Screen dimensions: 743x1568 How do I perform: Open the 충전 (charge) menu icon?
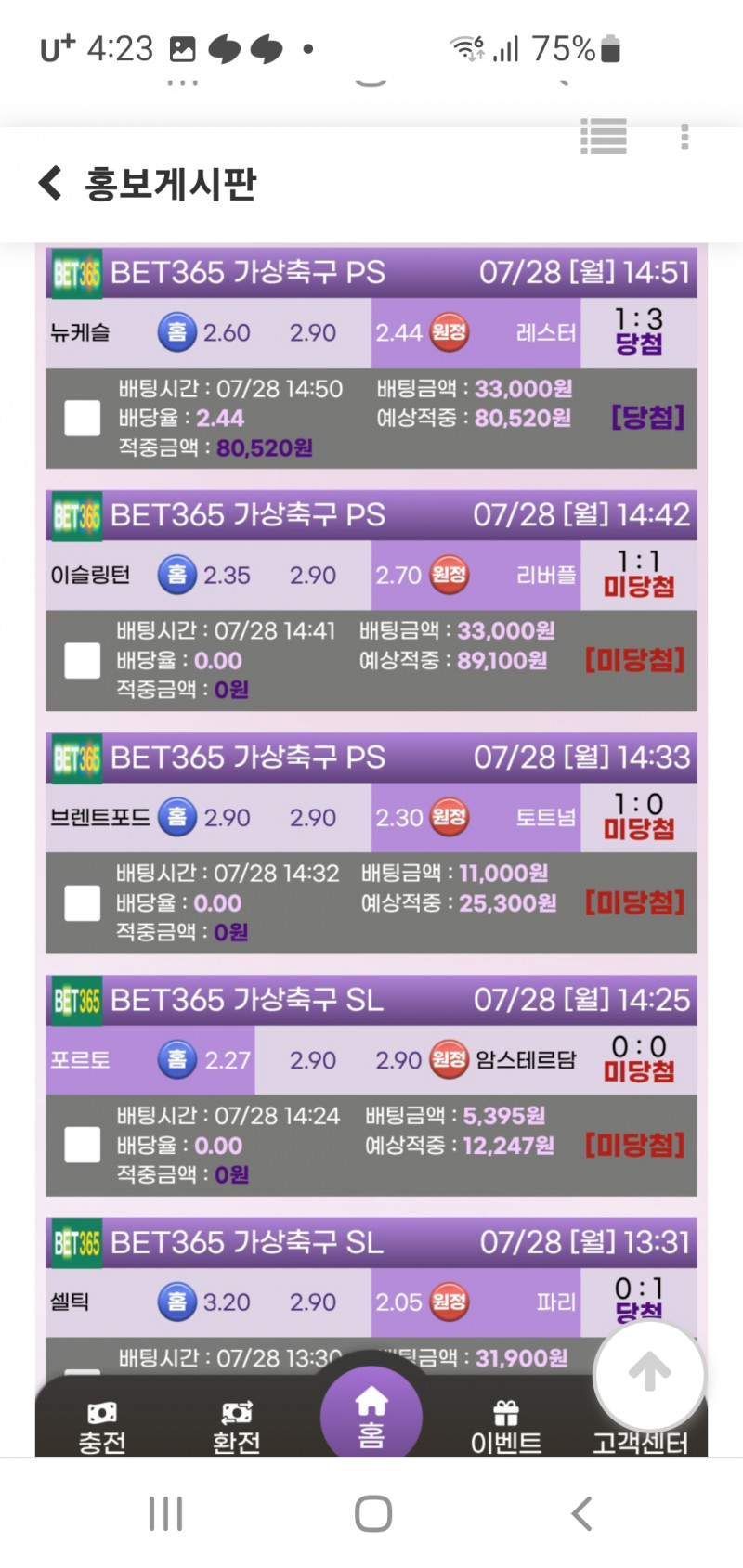click(102, 1416)
